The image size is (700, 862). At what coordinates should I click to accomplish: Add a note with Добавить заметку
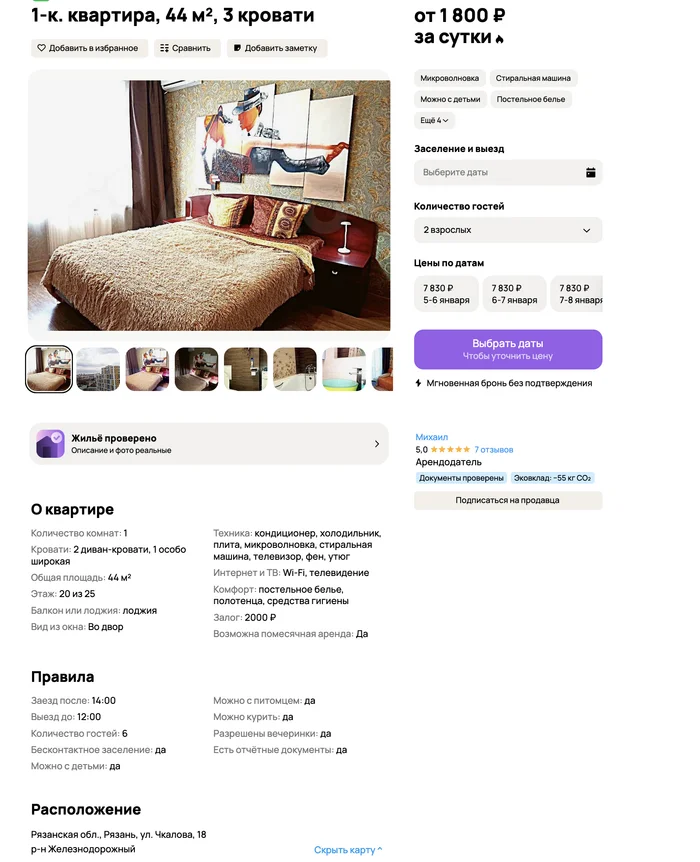pos(277,48)
